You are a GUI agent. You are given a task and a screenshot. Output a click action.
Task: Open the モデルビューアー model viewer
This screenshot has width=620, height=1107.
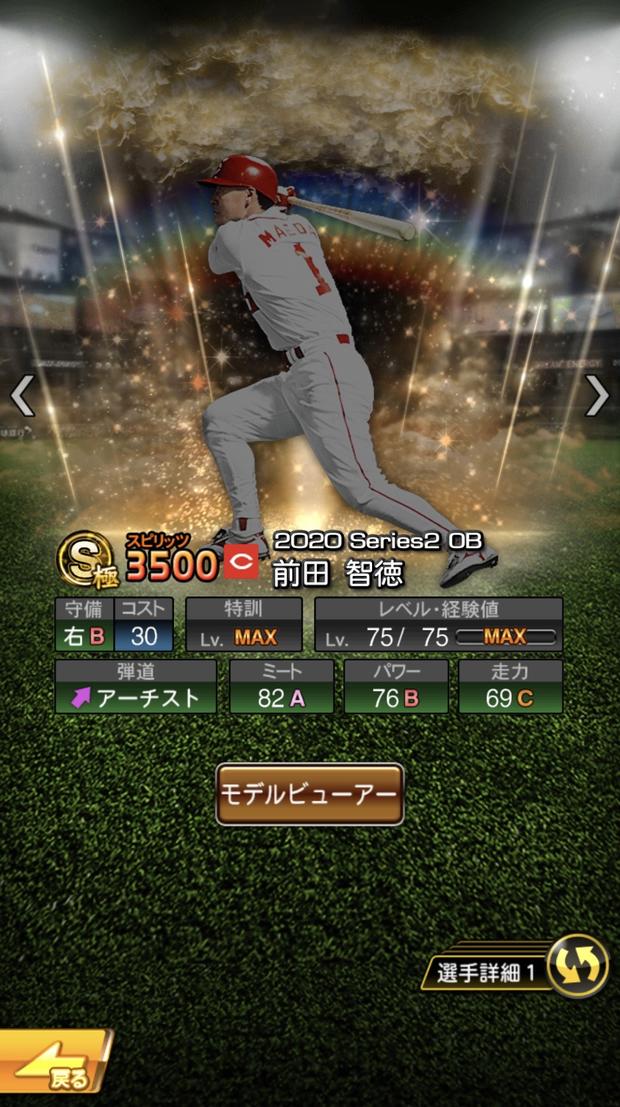[310, 794]
